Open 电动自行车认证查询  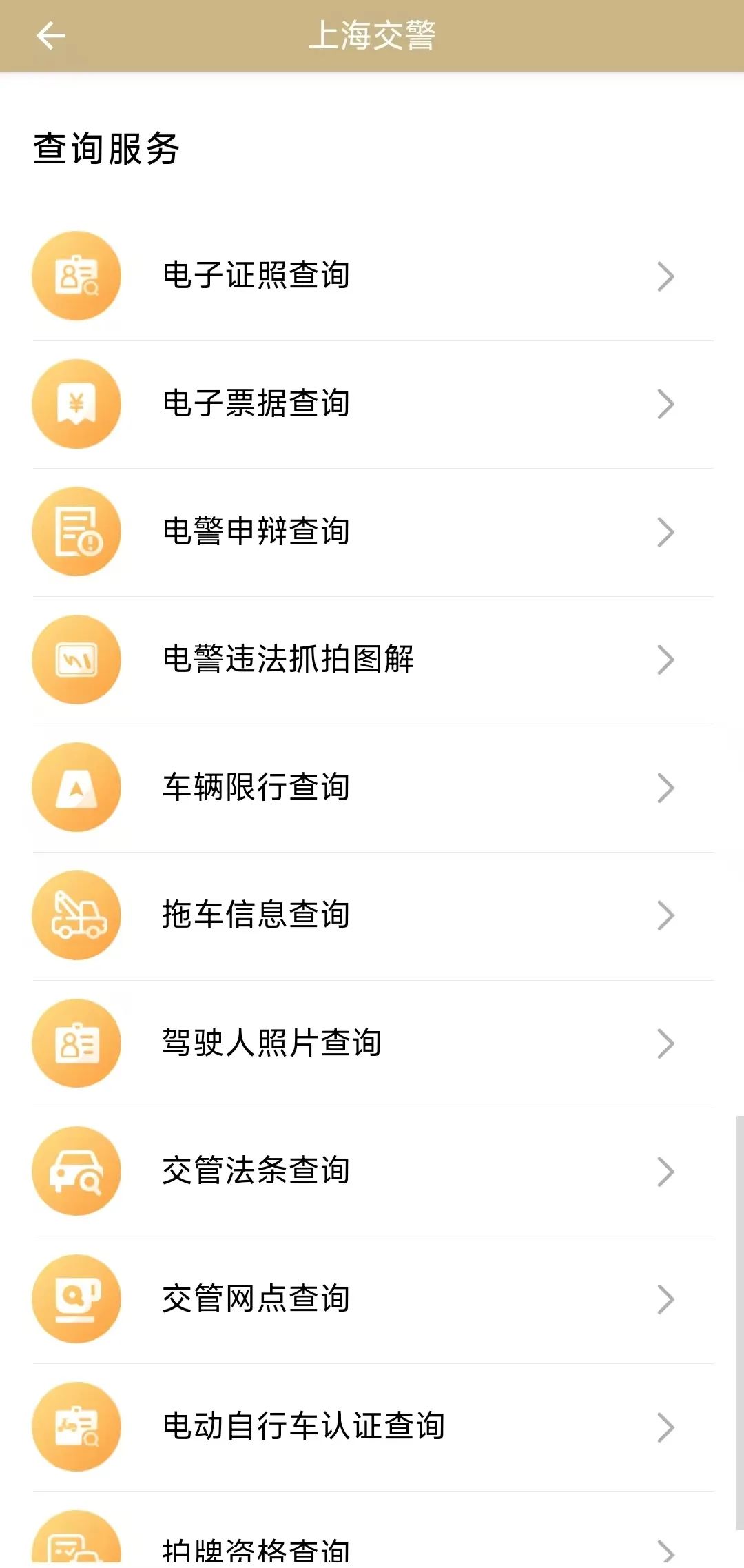[372, 1427]
